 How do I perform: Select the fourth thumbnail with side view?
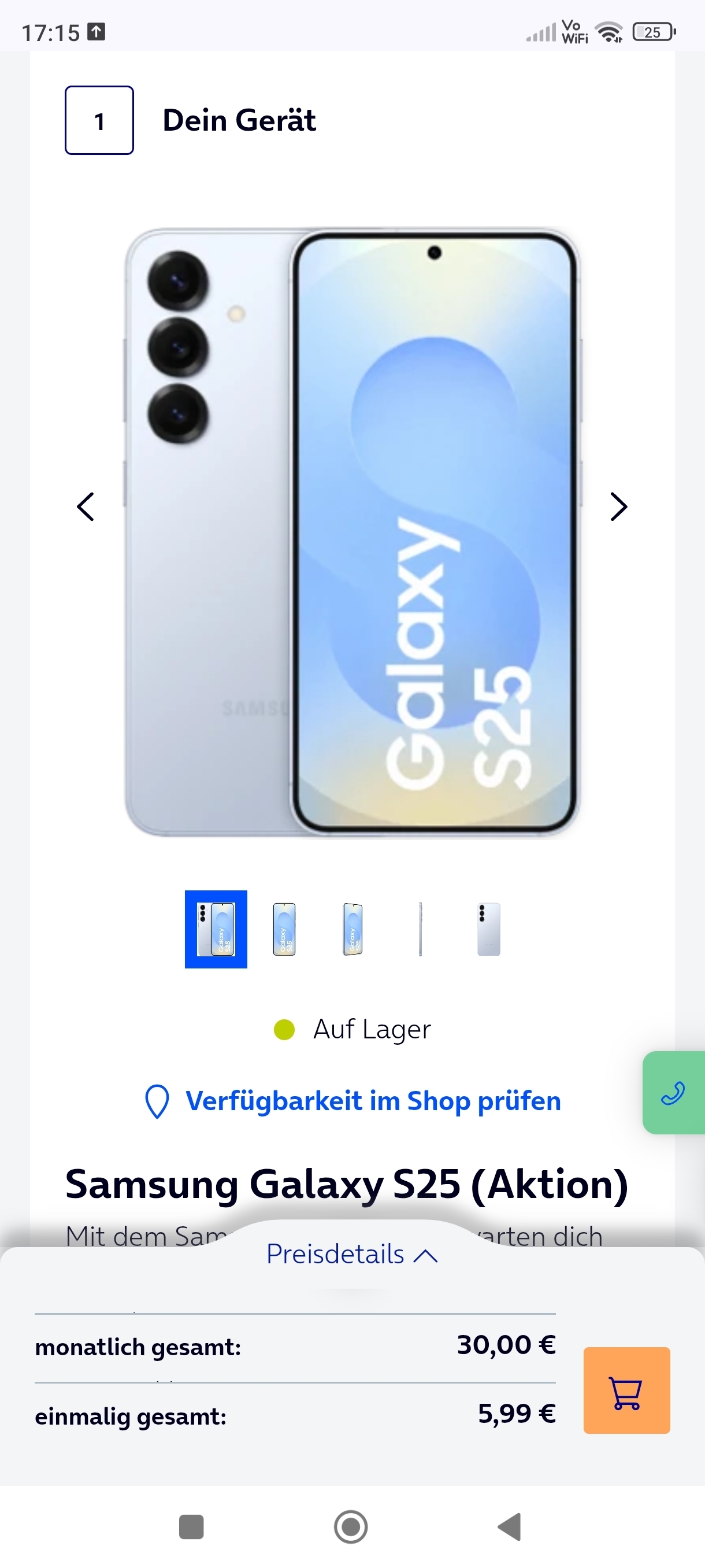click(x=420, y=929)
